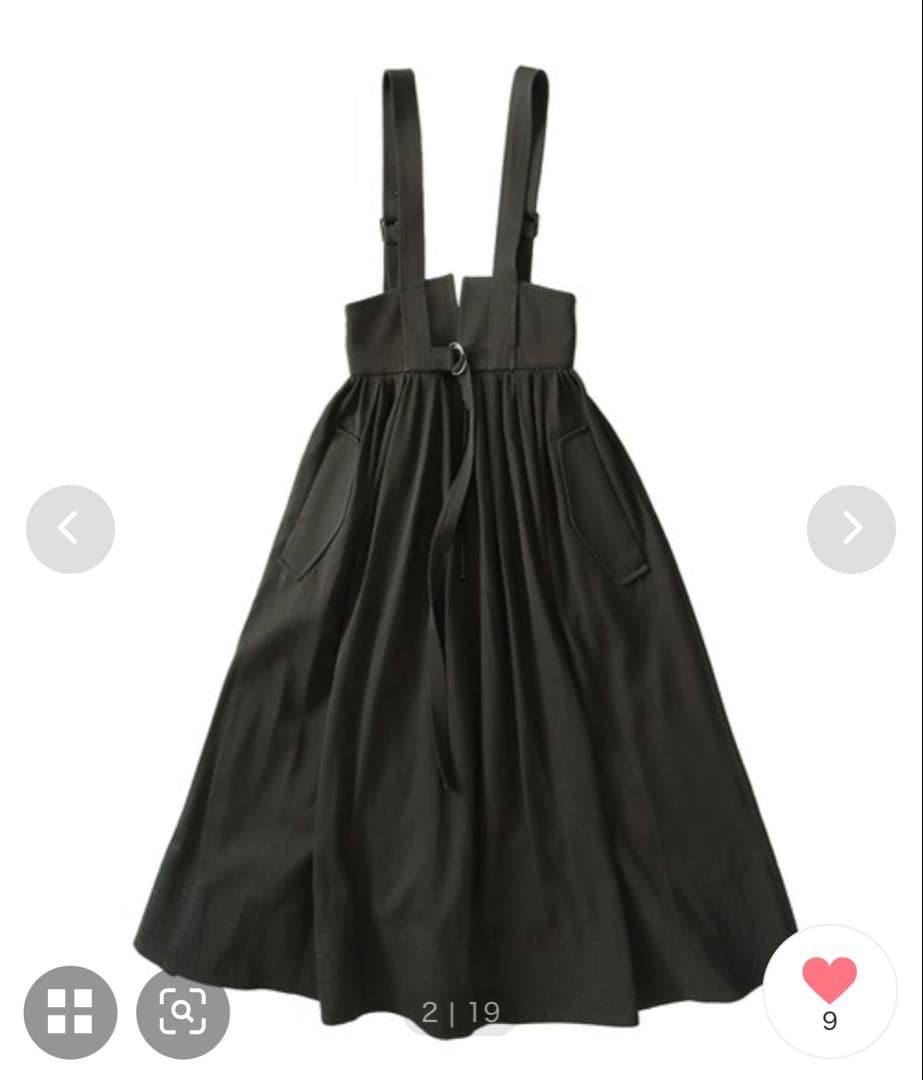
Task: Go to the previous product photo
Action: pyautogui.click(x=70, y=529)
